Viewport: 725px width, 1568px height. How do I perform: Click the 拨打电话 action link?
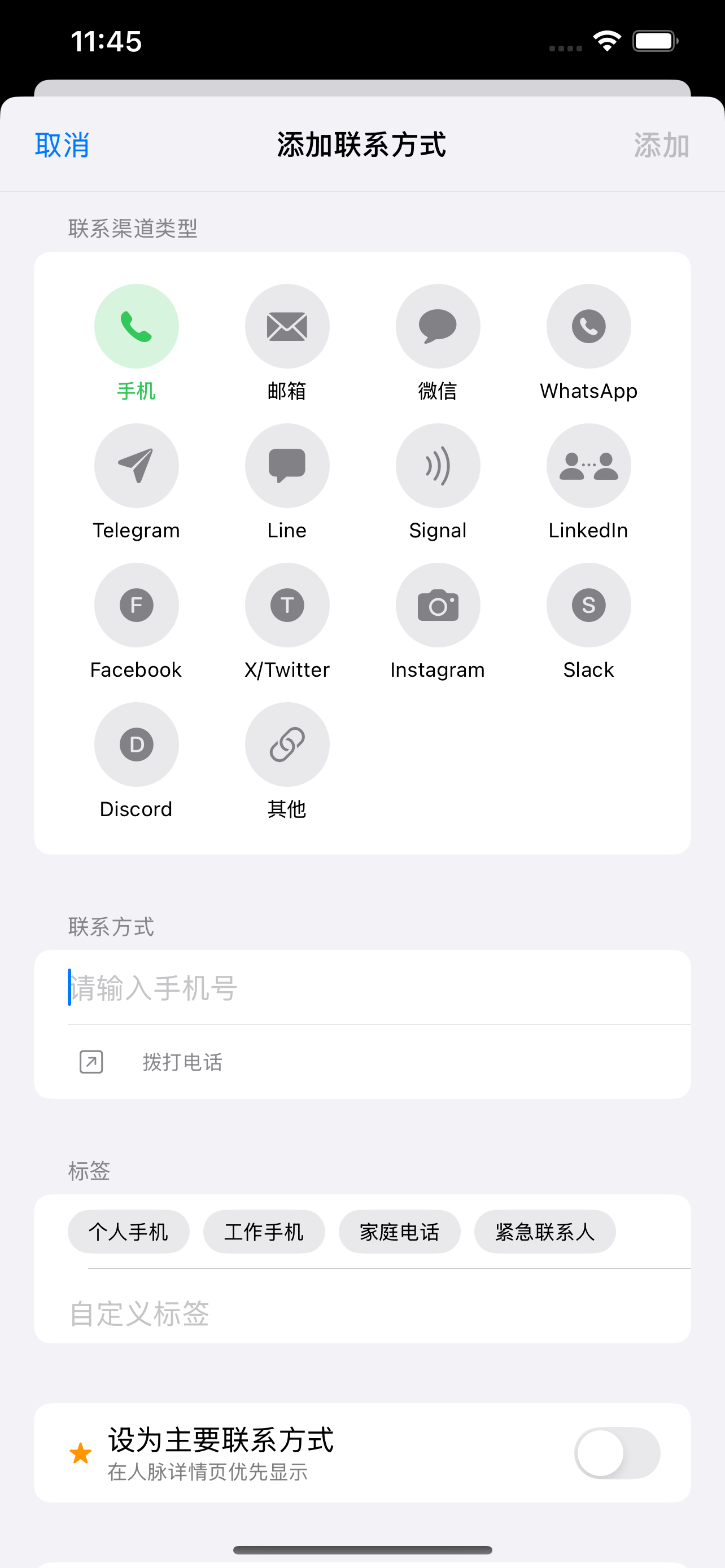(182, 1062)
